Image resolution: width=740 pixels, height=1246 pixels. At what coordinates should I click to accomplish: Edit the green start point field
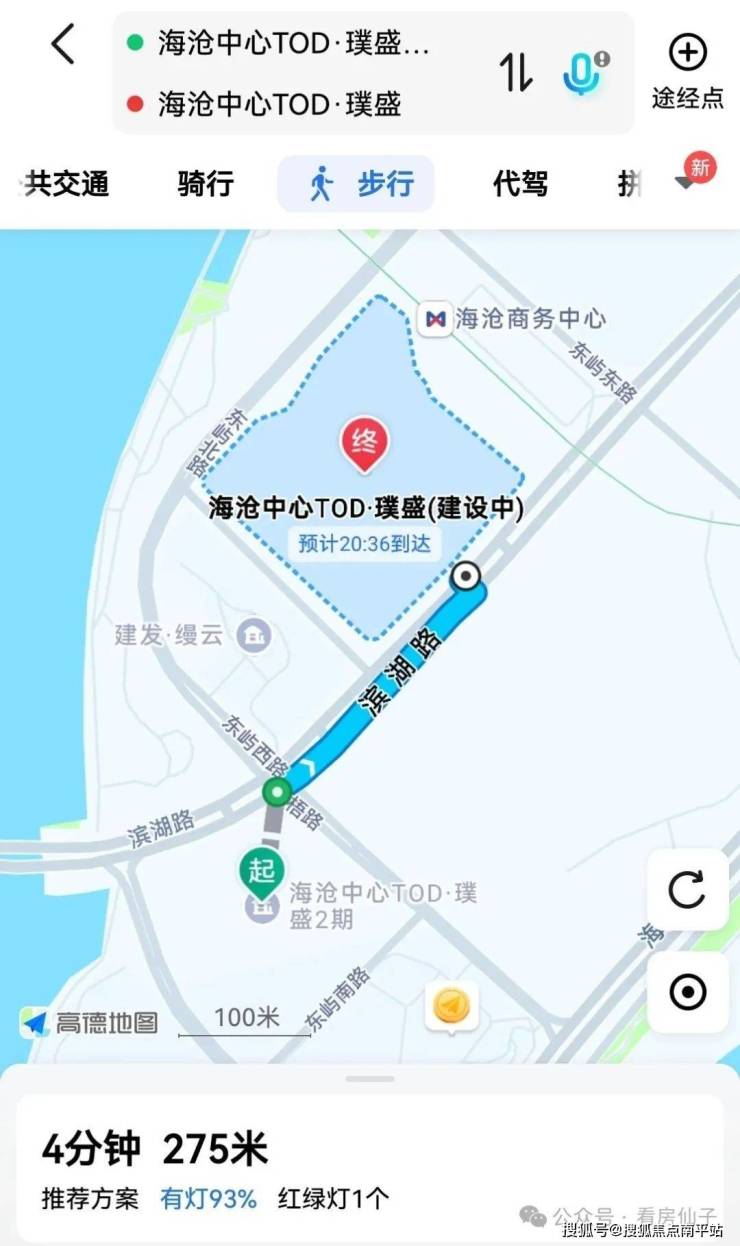(292, 44)
